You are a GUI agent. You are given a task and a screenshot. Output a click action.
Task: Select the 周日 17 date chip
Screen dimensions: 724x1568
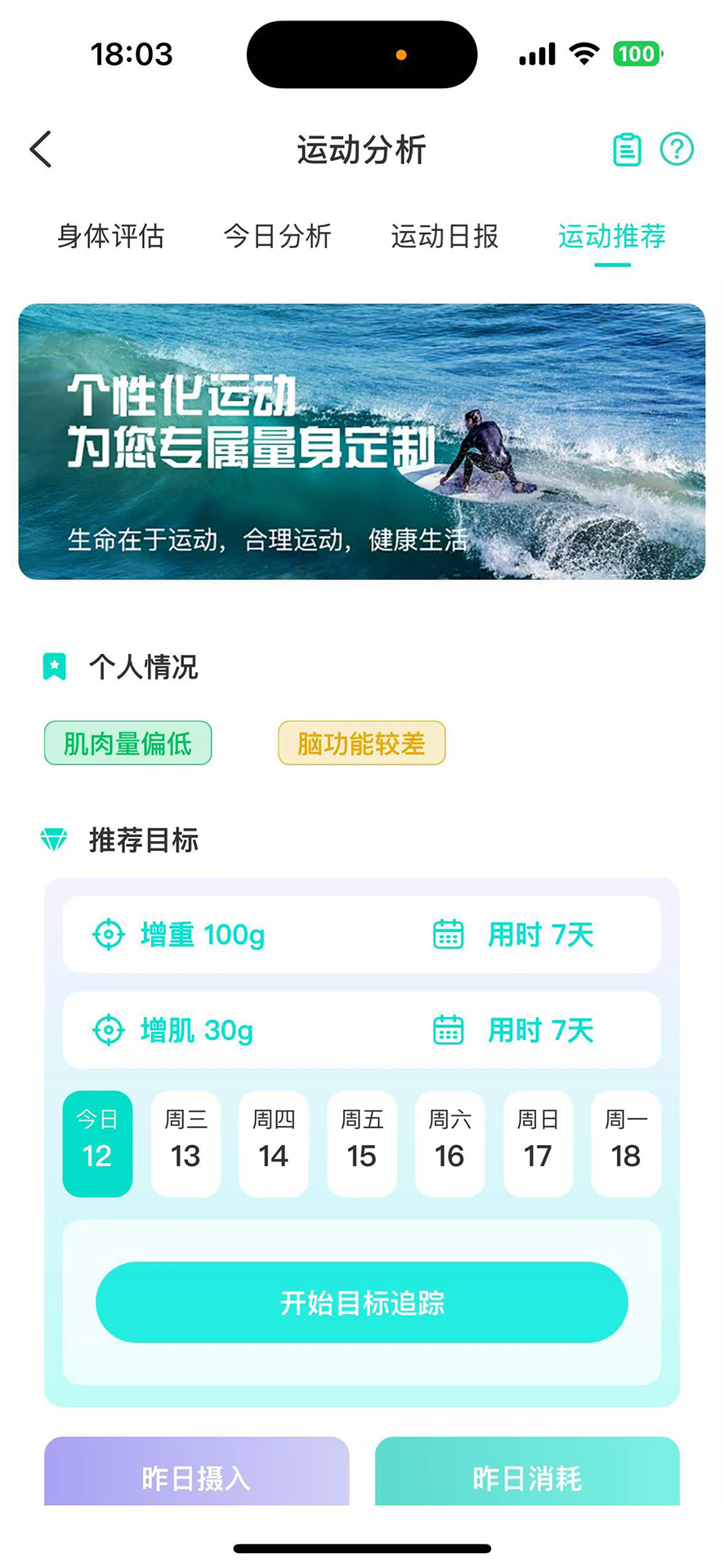click(x=538, y=1143)
